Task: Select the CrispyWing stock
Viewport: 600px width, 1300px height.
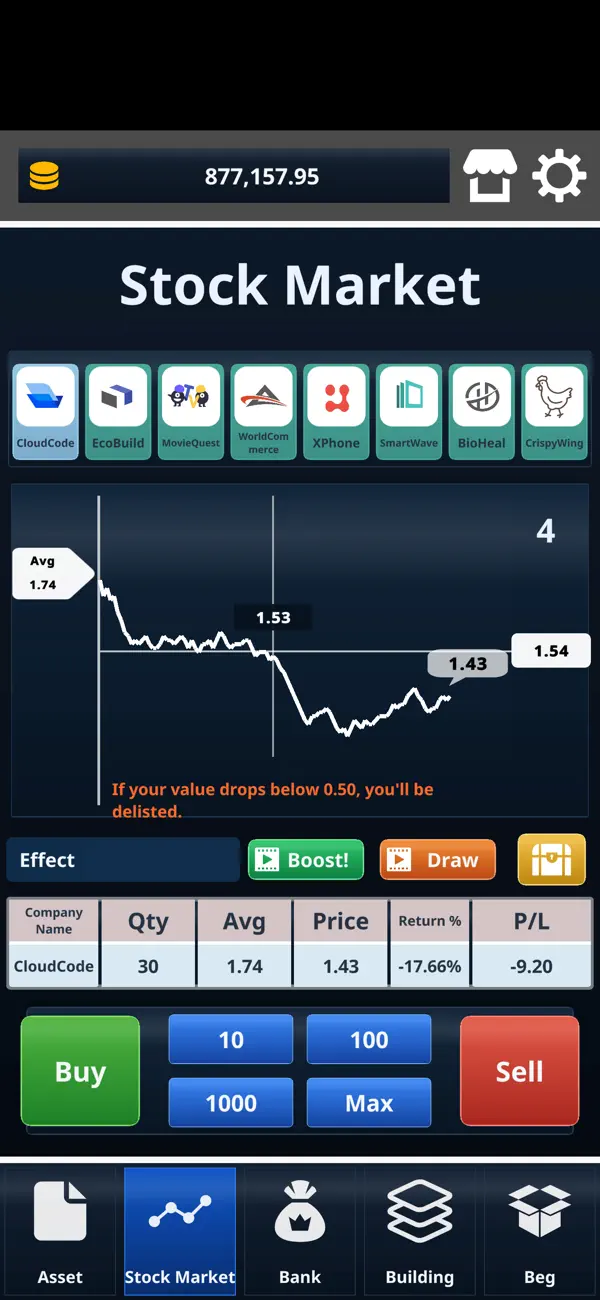Action: [554, 412]
